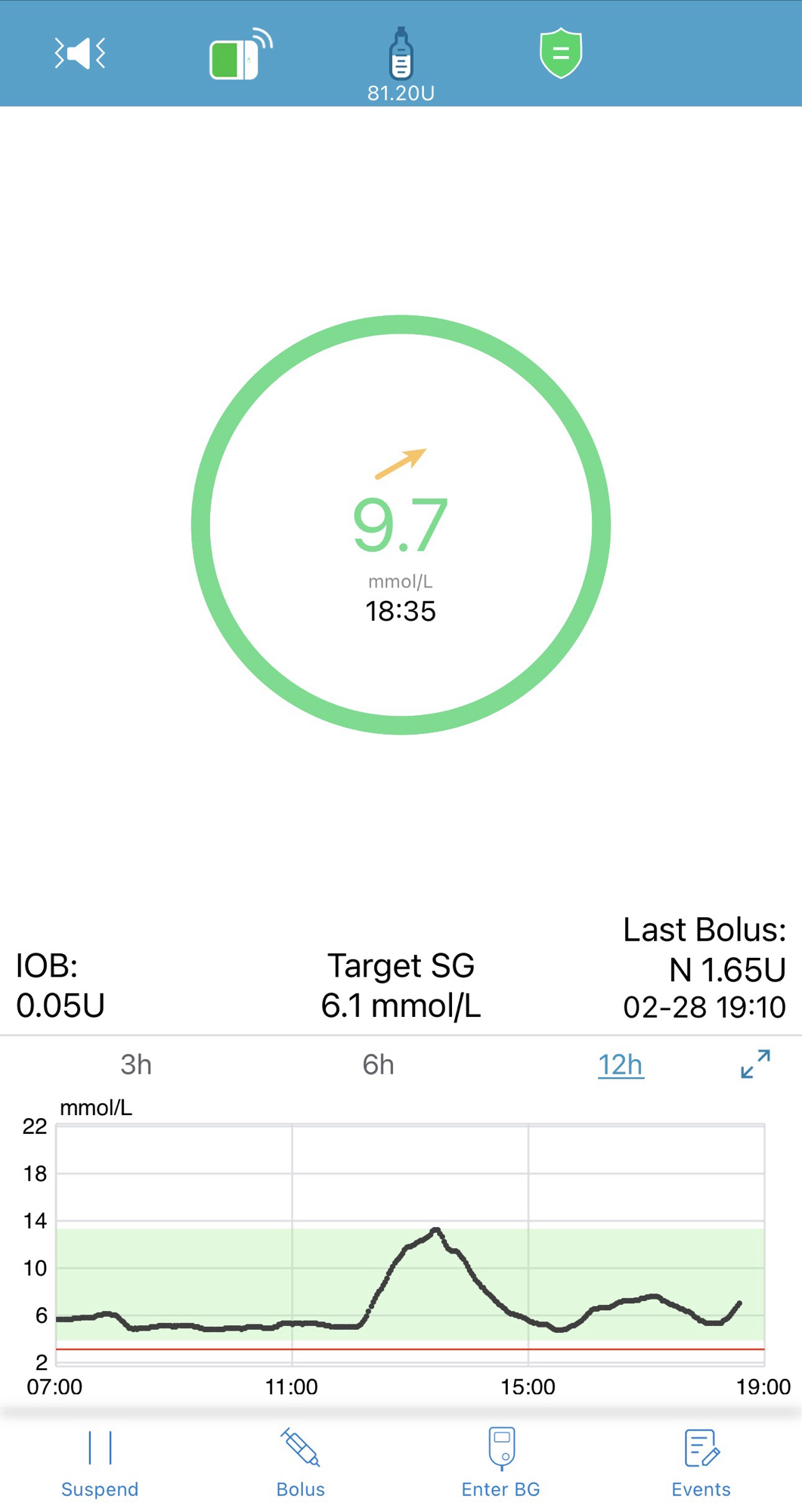Select the 12h graph range
The image size is (802, 1512).
(621, 1064)
